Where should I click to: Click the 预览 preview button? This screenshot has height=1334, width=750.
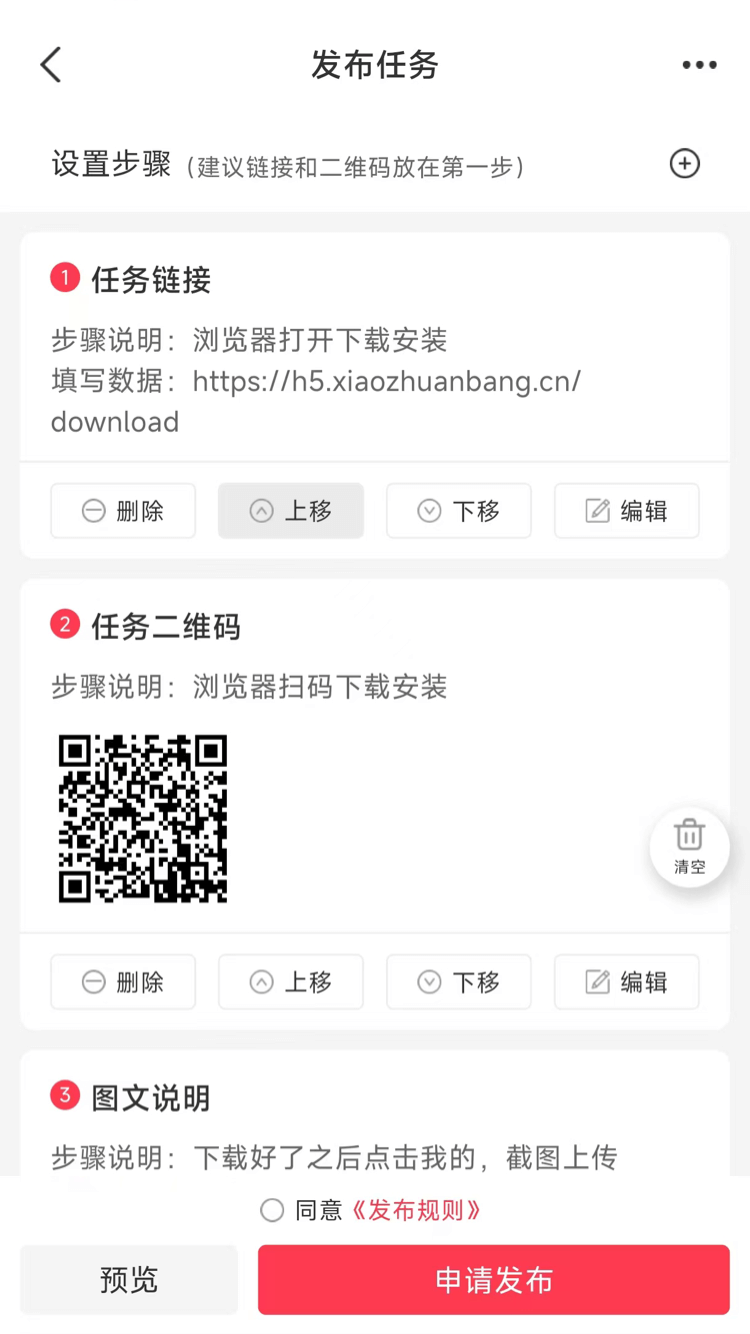tap(129, 1280)
